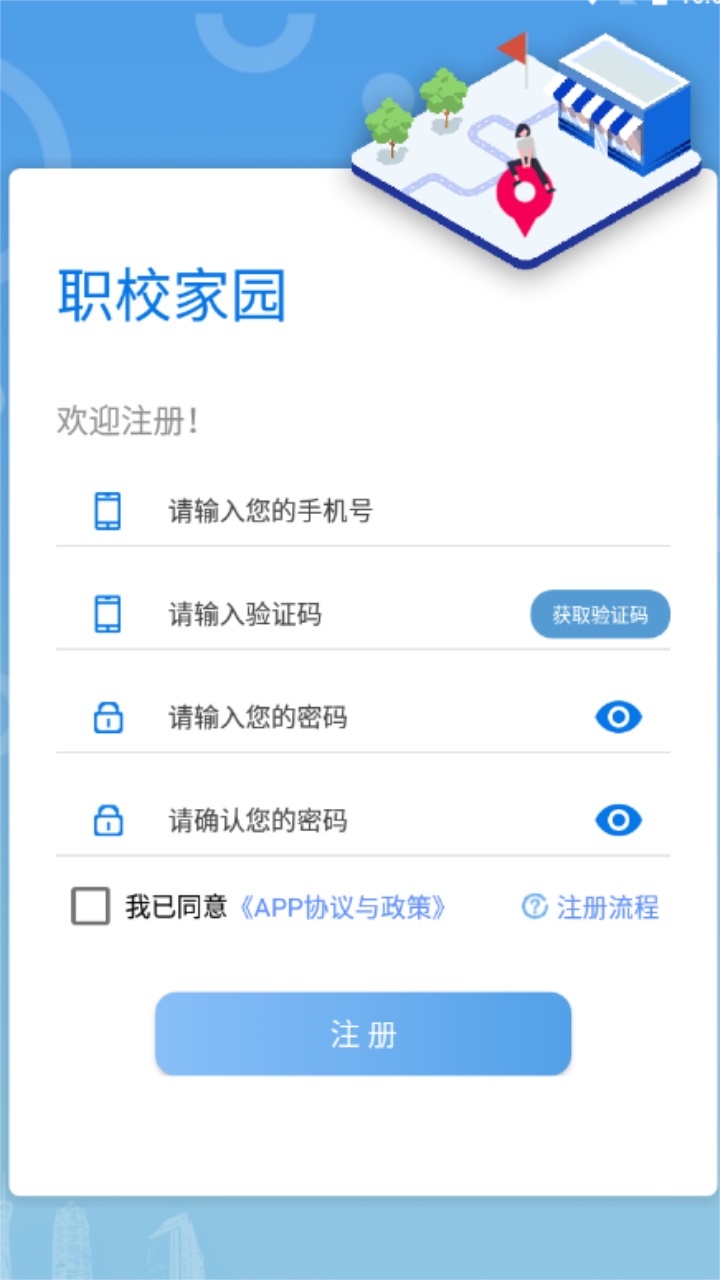Open the 《APP协议与政策》 agreement link
The height and width of the screenshot is (1280, 720).
pyautogui.click(x=345, y=906)
